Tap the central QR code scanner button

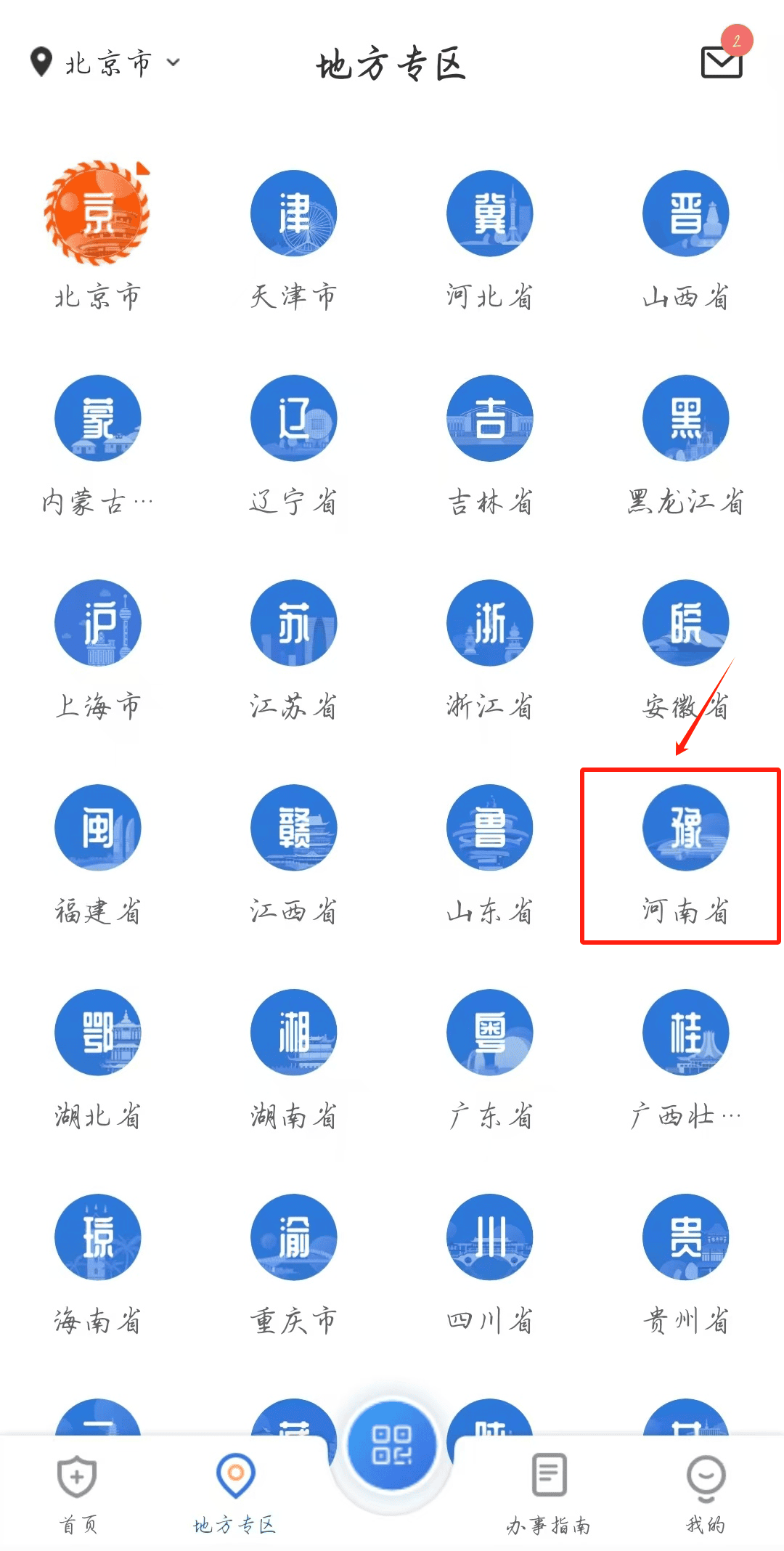click(391, 1445)
